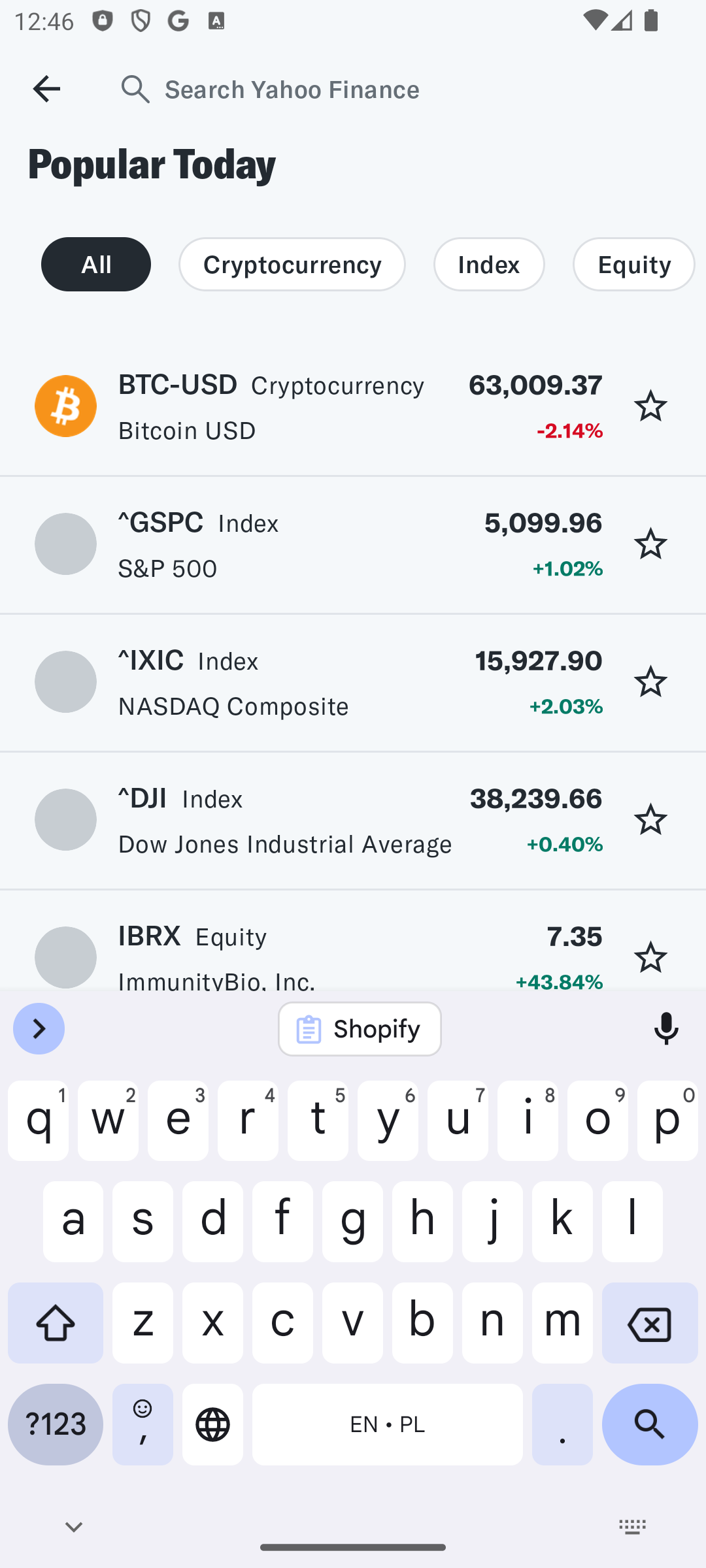The height and width of the screenshot is (1568, 706).
Task: Tap the star next to ^DJI
Action: (x=650, y=820)
